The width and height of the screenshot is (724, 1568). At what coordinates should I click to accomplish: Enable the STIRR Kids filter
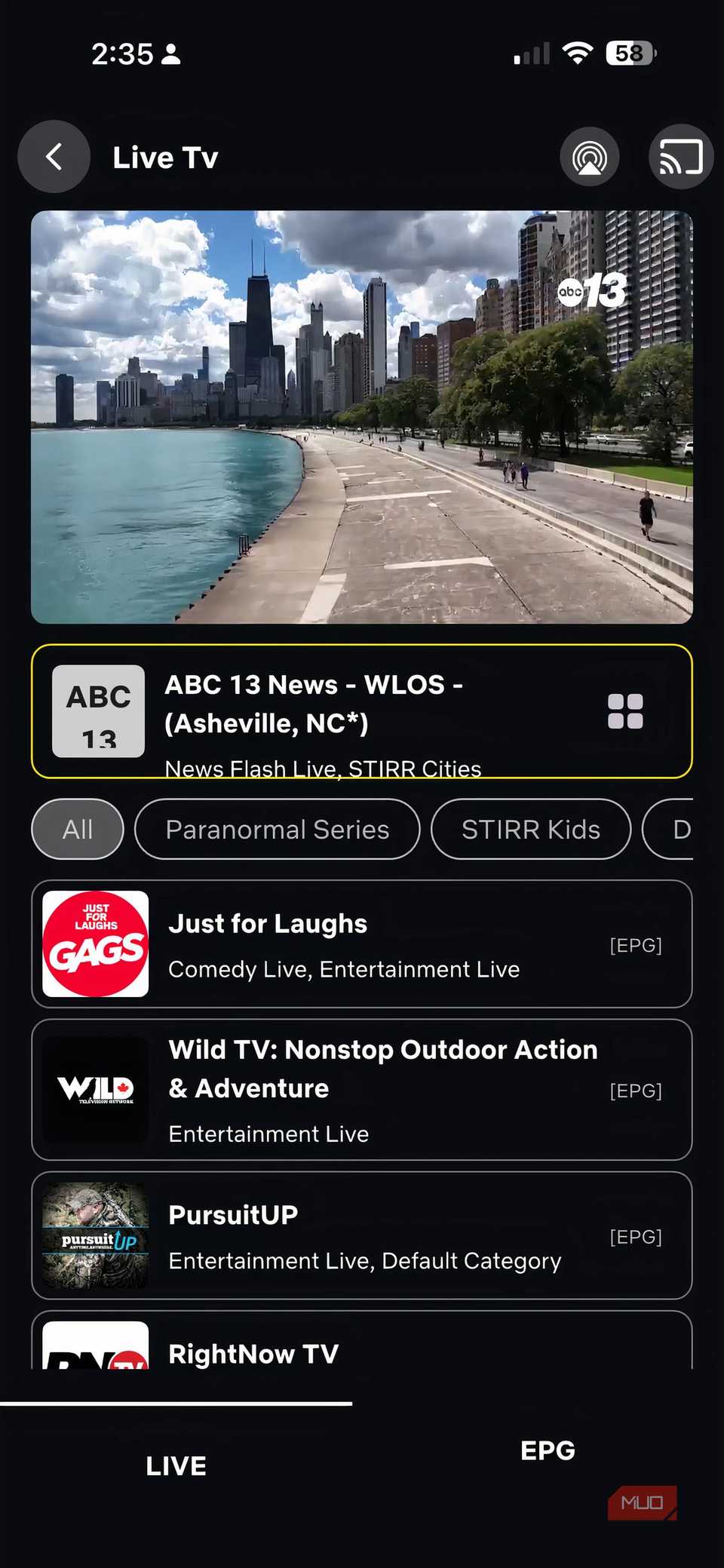[530, 830]
